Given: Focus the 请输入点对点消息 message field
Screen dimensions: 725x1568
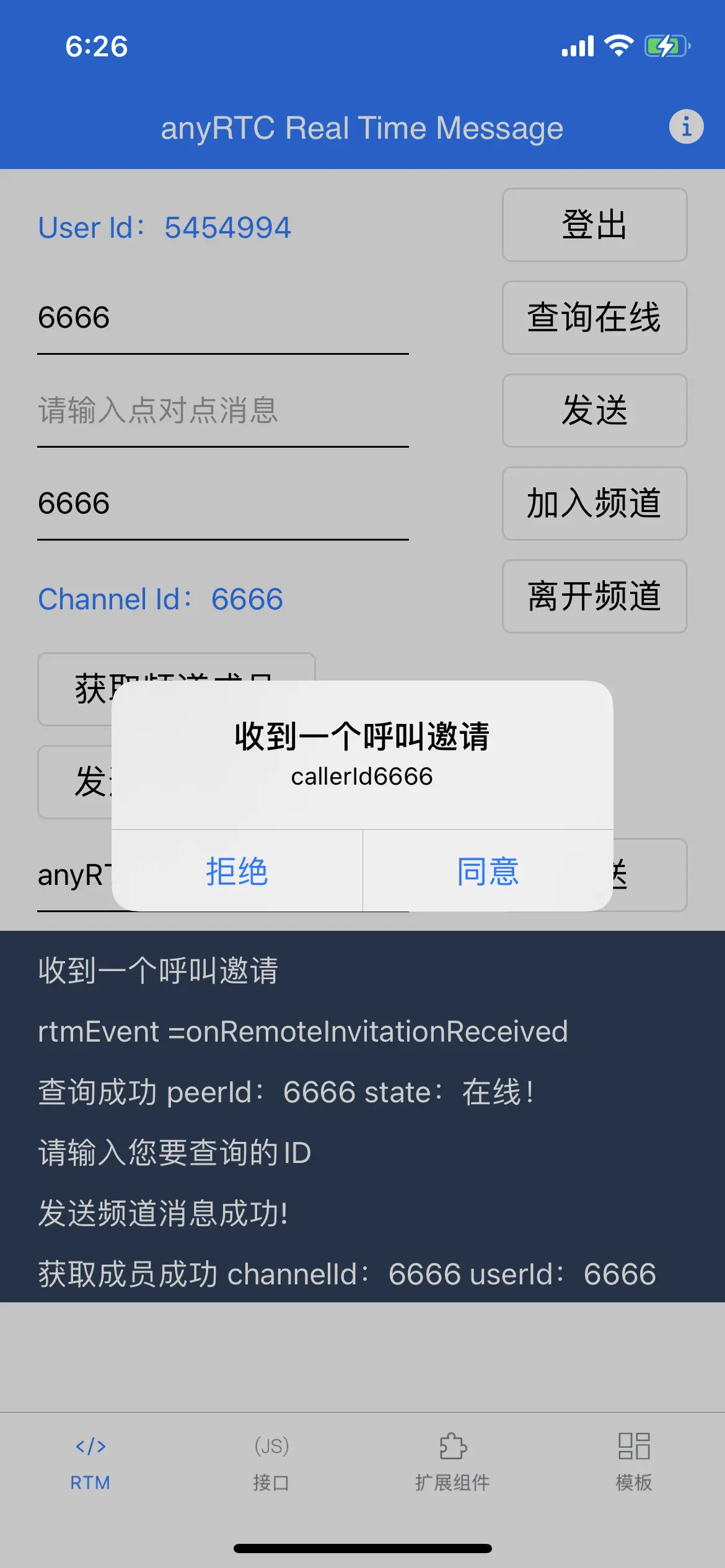Looking at the screenshot, I should (223, 411).
